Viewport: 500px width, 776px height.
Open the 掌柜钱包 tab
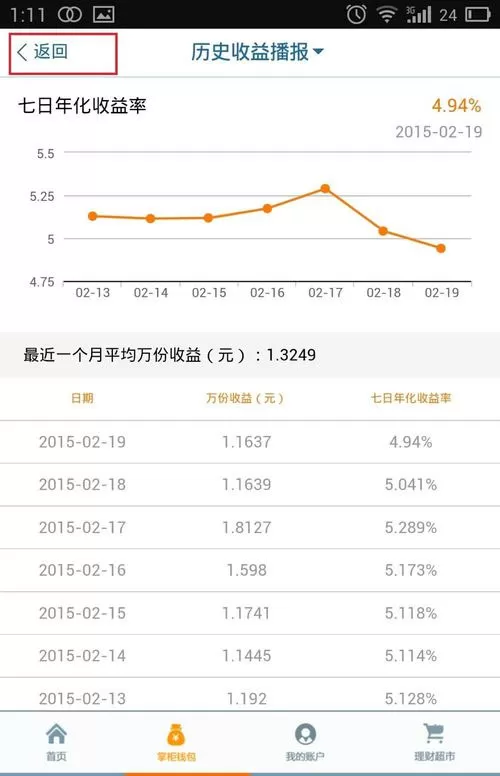pos(176,742)
